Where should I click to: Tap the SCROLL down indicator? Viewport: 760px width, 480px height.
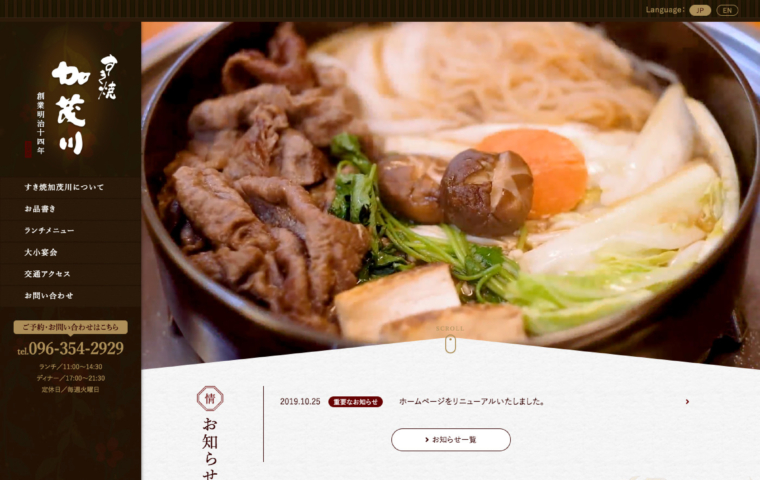tap(450, 343)
